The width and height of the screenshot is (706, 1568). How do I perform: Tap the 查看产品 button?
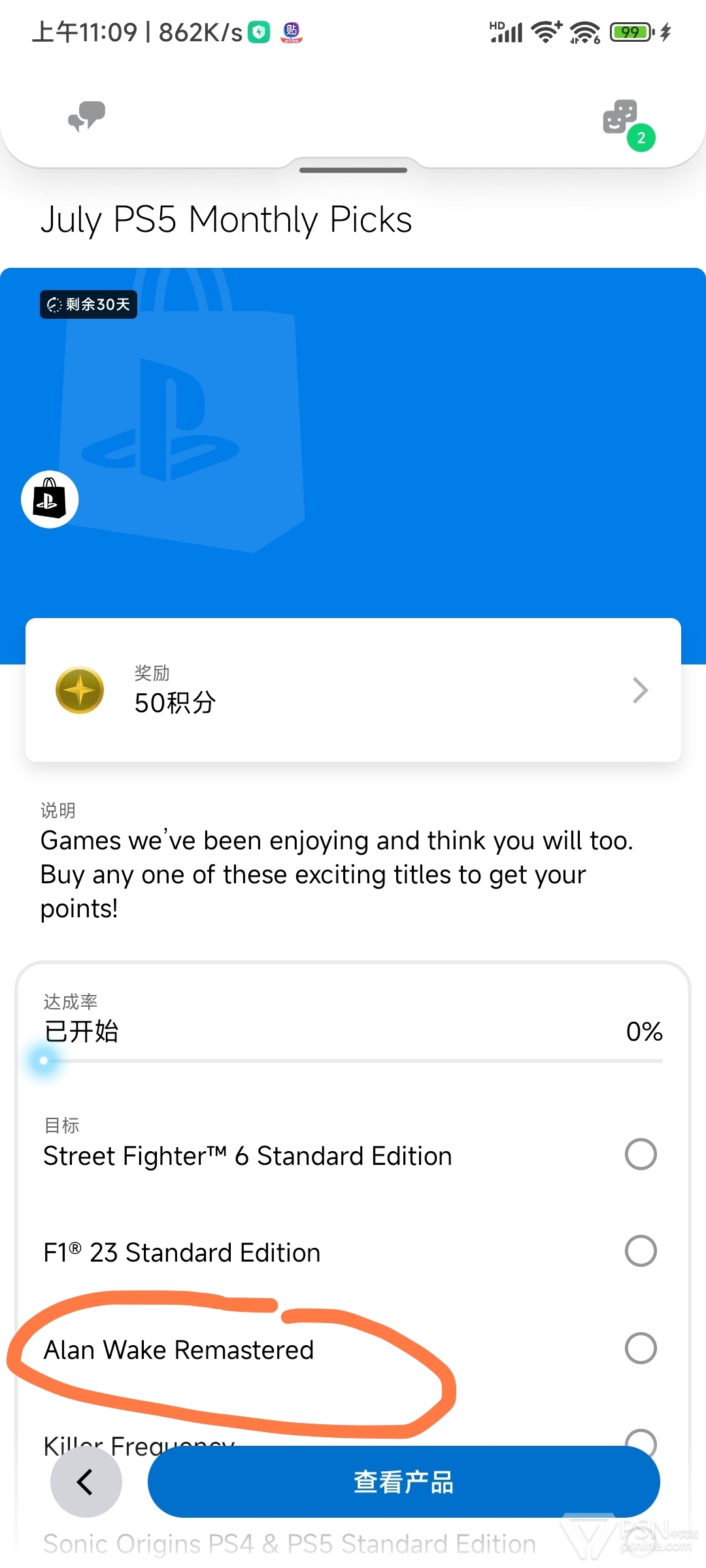coord(403,1482)
